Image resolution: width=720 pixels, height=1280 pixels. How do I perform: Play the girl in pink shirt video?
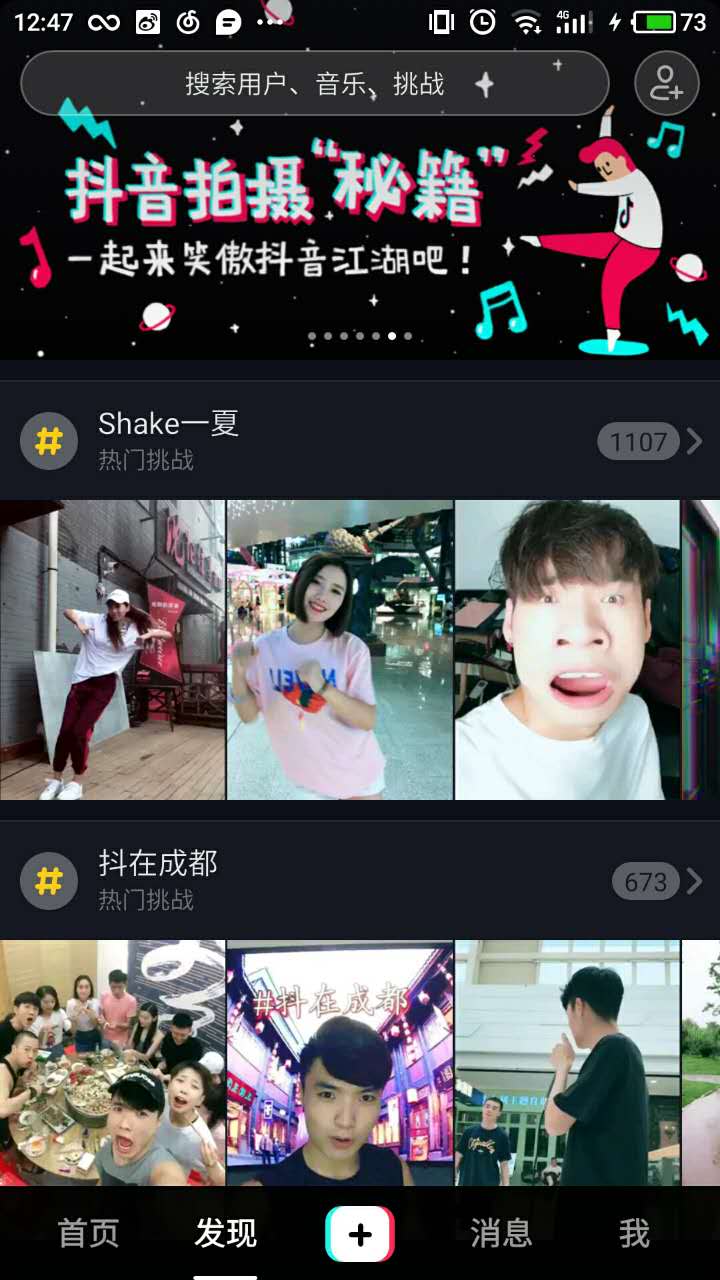pos(340,650)
